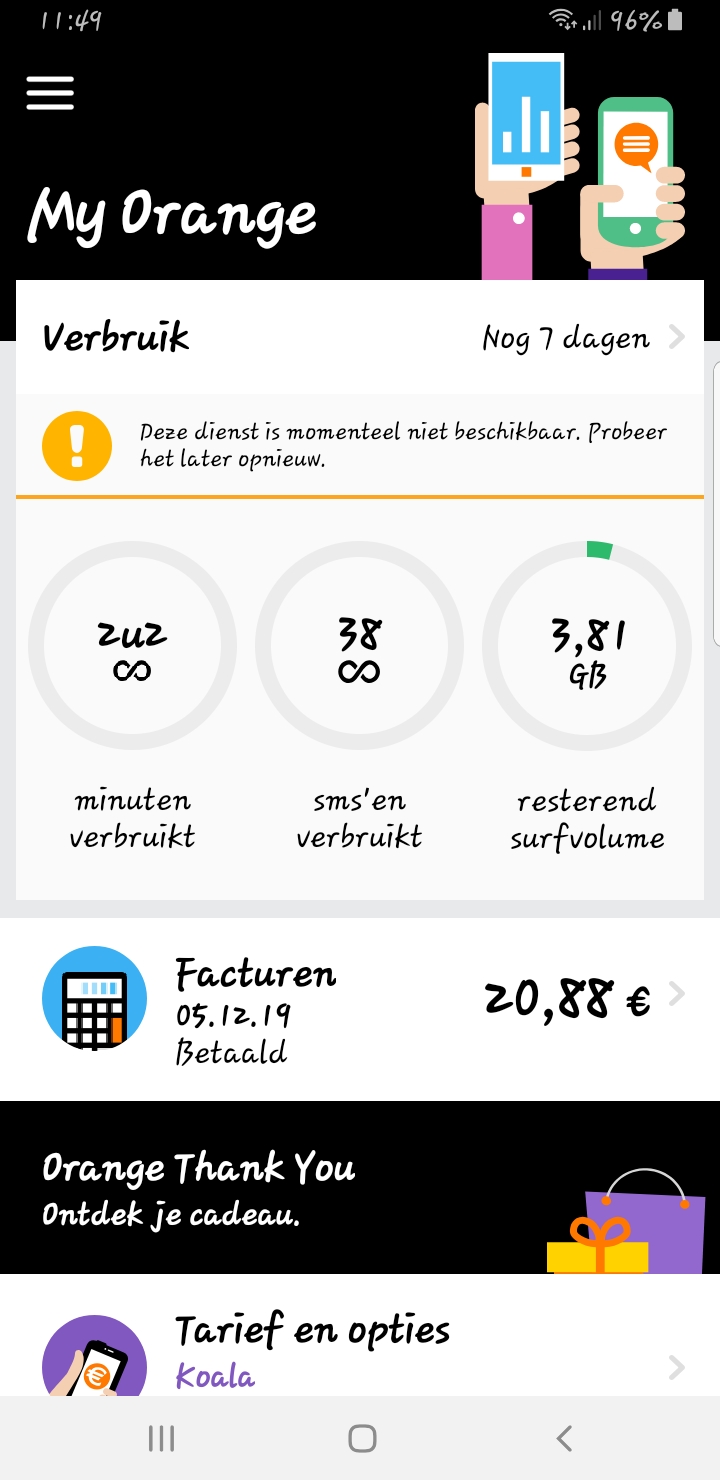
Task: Open Verbruik usage details
Action: coord(360,338)
